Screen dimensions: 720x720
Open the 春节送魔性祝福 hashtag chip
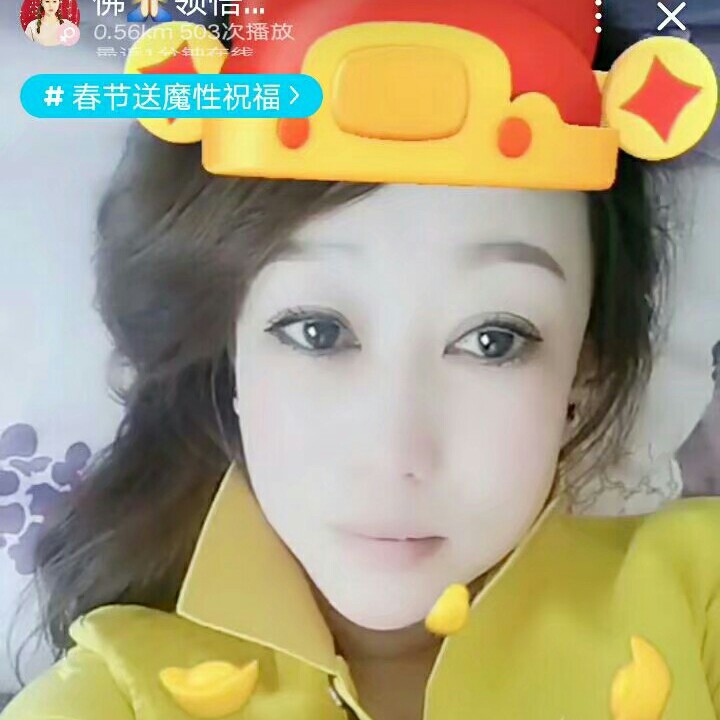tap(171, 96)
